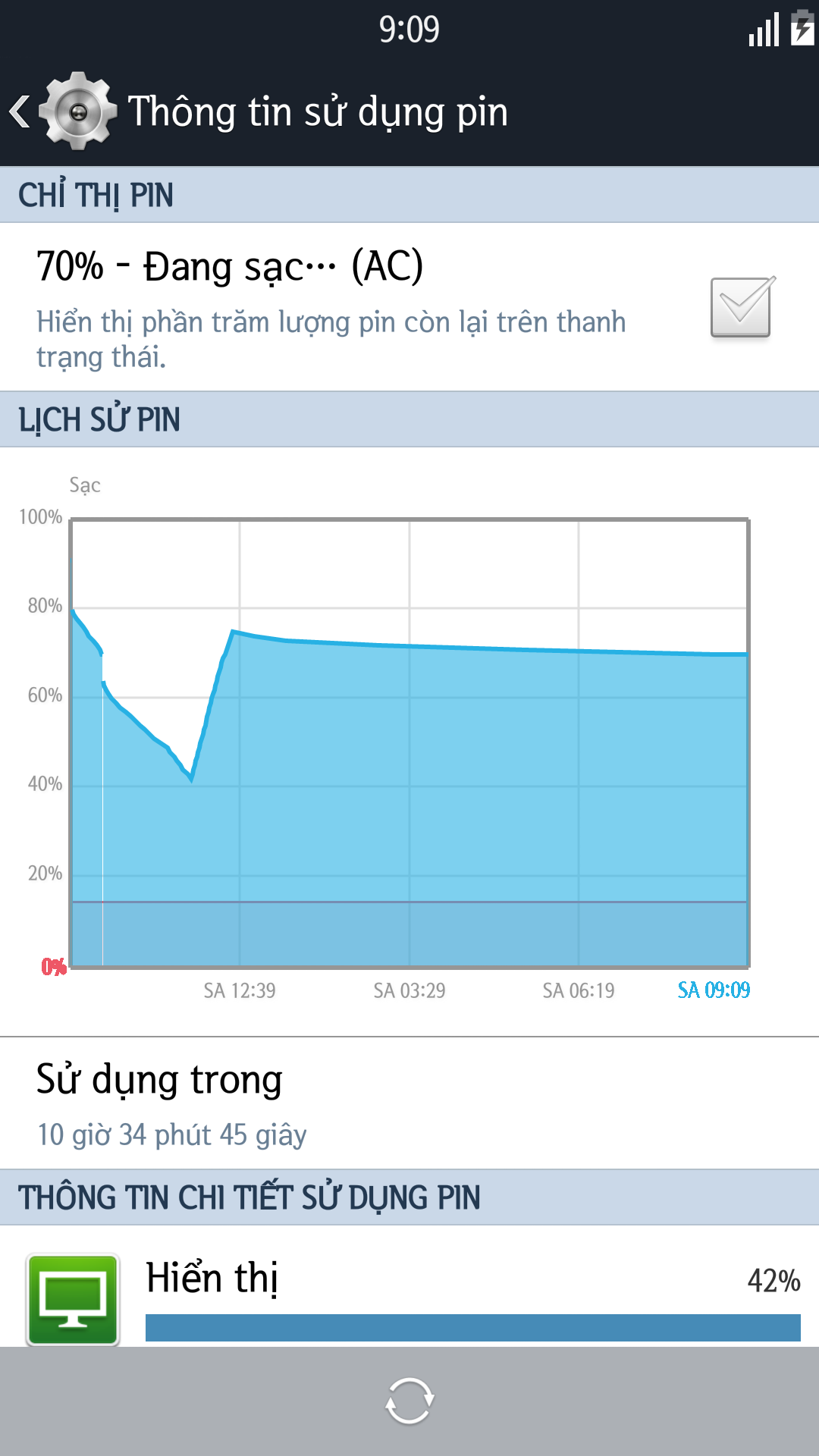Toggle battery percentage on status bar checkbox
Viewport: 819px width, 1456px height.
point(742,306)
